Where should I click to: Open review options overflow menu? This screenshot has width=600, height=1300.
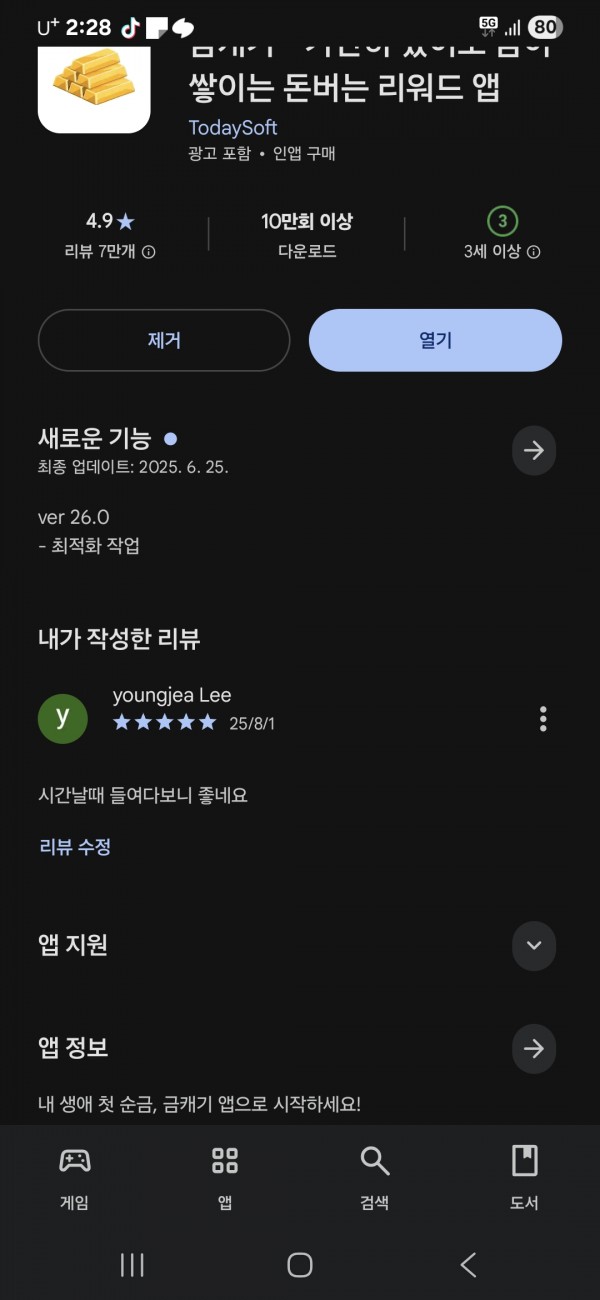click(x=543, y=718)
